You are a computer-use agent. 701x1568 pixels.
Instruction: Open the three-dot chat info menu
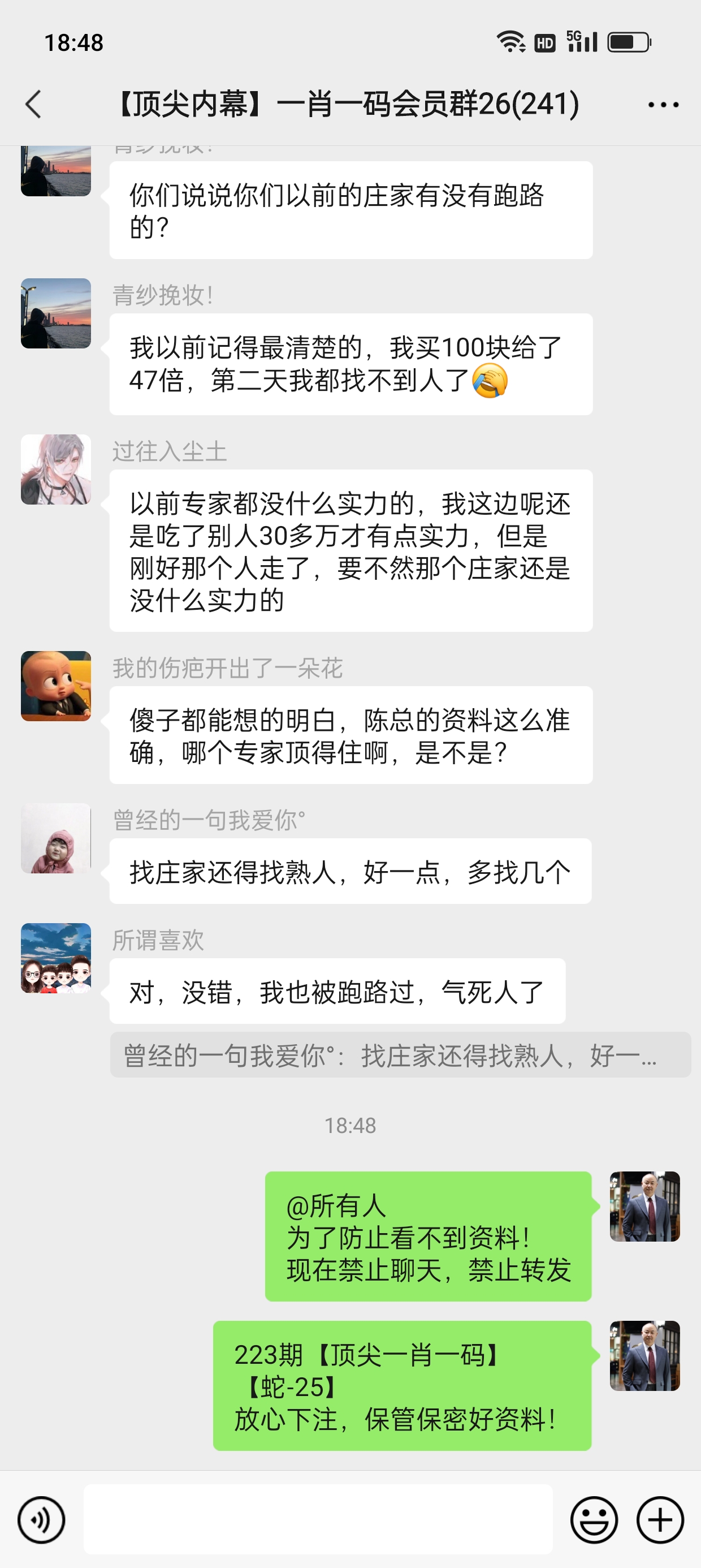point(663,105)
